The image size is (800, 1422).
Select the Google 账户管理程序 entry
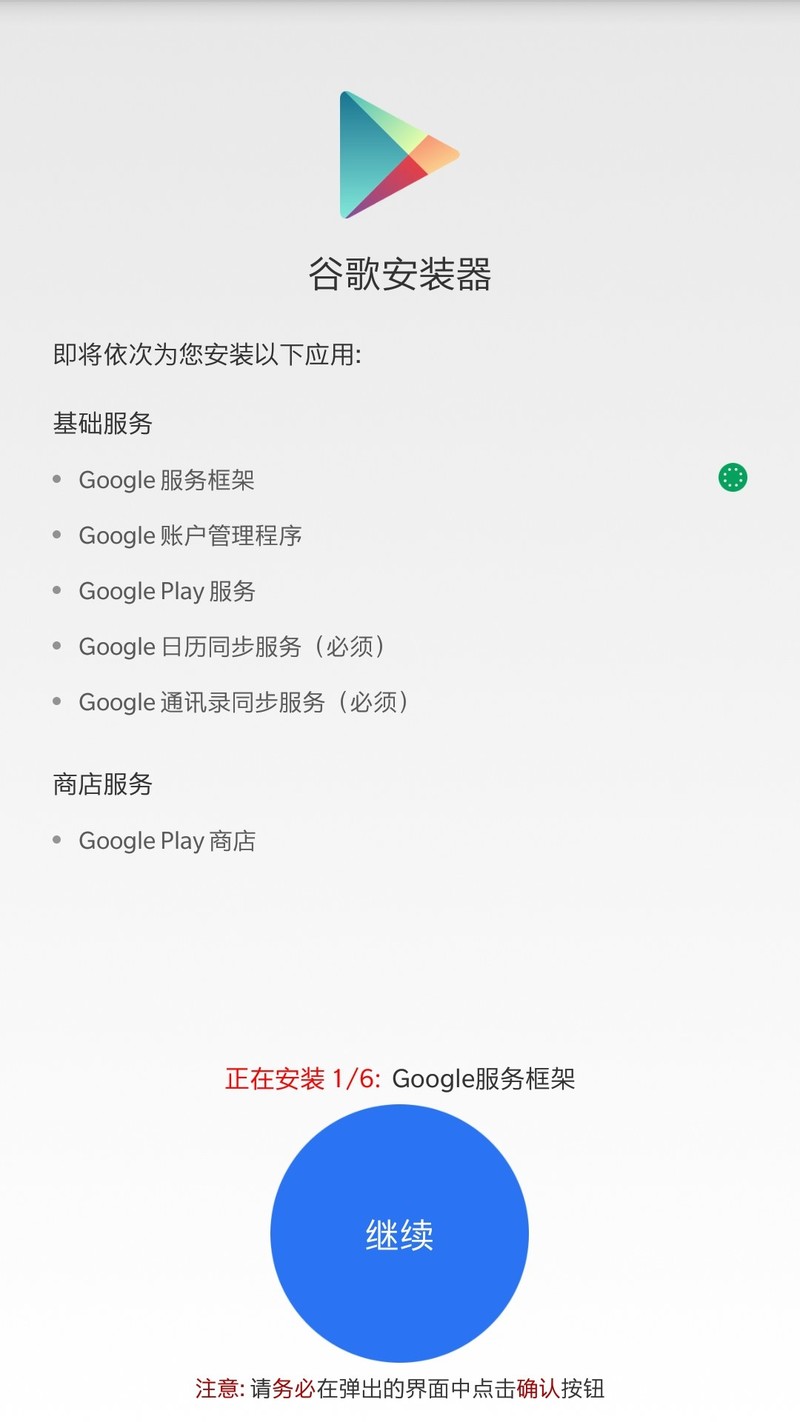pos(188,535)
